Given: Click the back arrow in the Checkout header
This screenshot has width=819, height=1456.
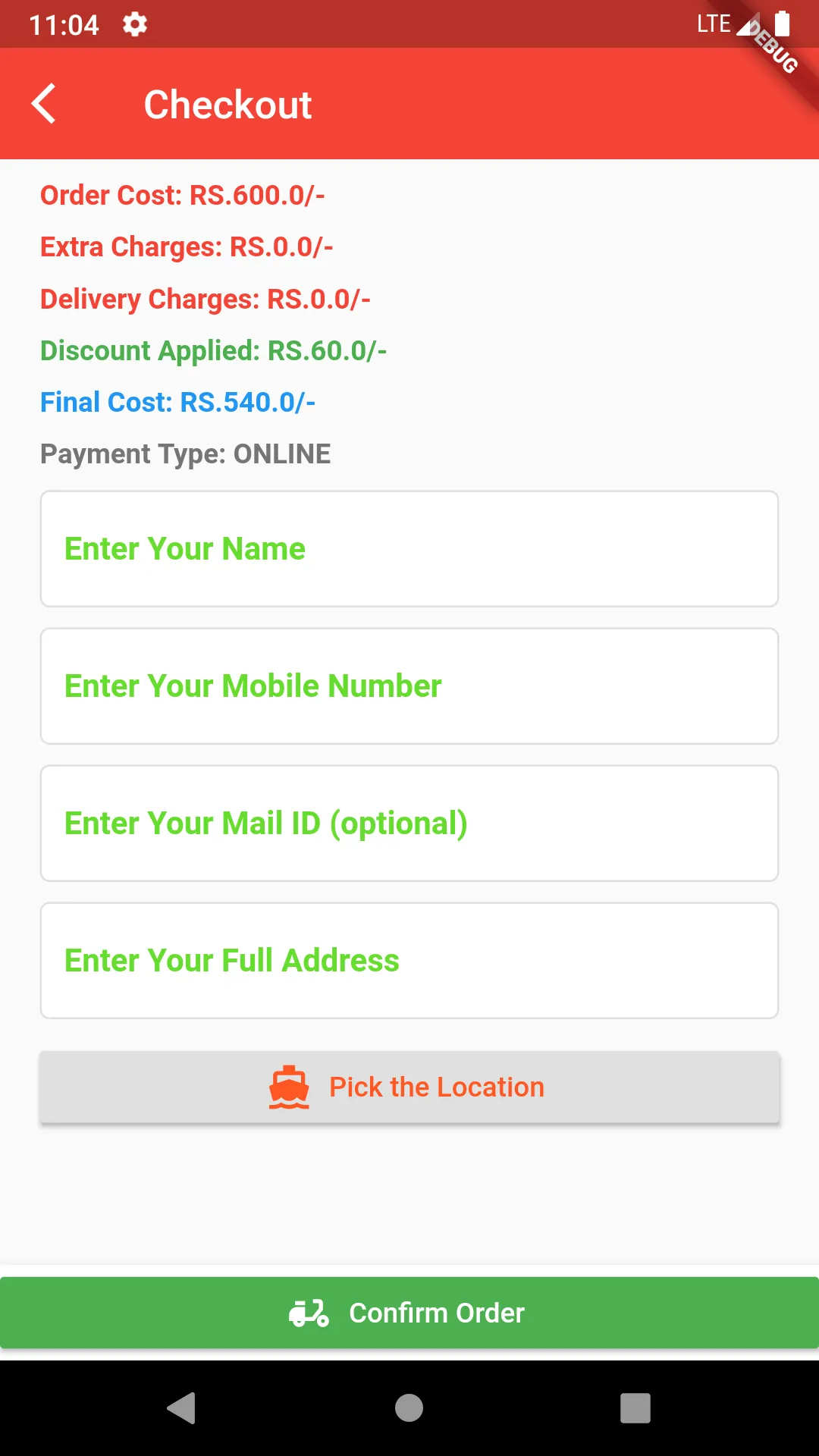Looking at the screenshot, I should click(43, 104).
